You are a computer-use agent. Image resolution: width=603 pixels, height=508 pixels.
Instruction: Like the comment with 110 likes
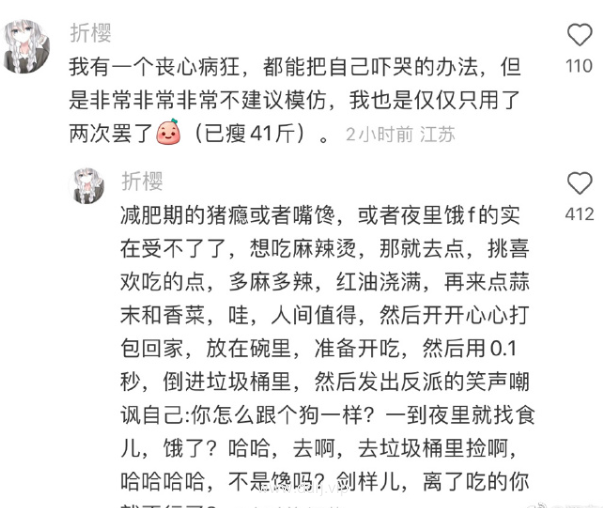579,36
